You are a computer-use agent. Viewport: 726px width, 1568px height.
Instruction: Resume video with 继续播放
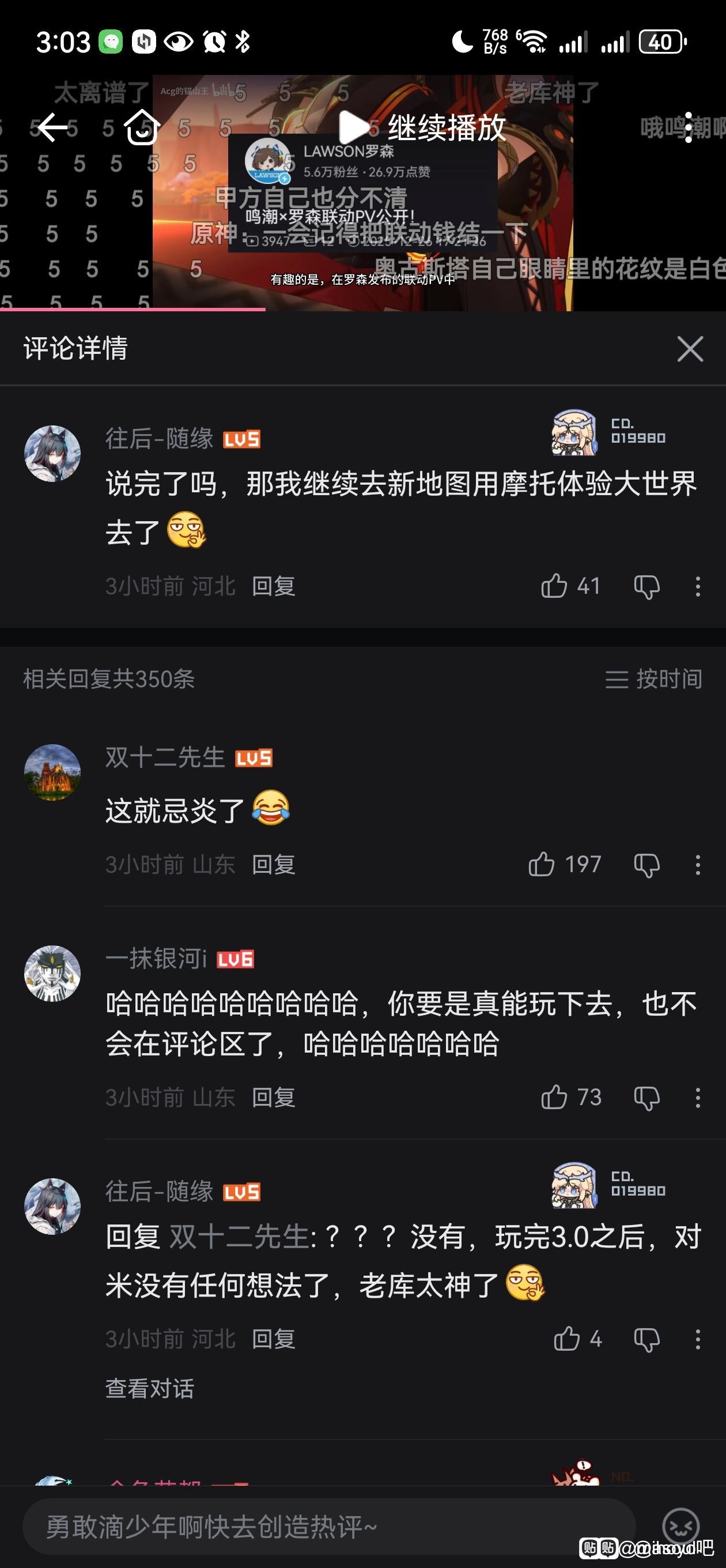tap(423, 127)
